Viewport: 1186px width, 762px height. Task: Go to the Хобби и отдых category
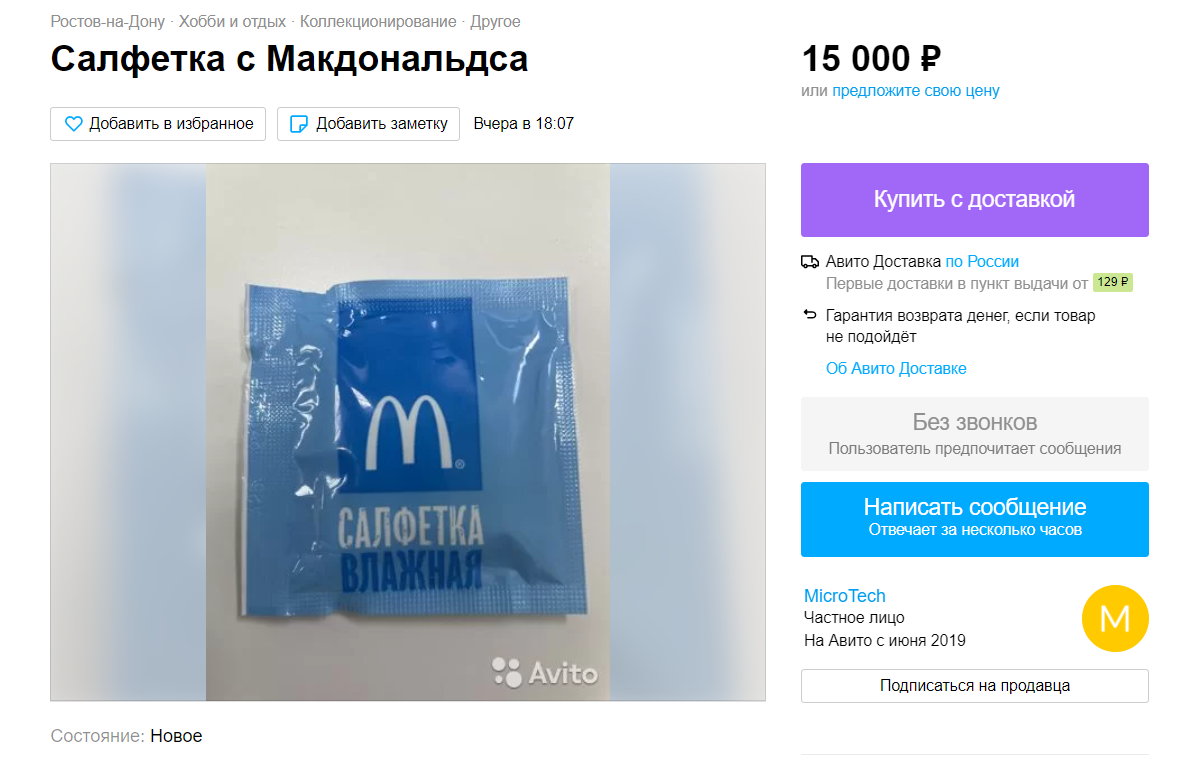(x=232, y=21)
